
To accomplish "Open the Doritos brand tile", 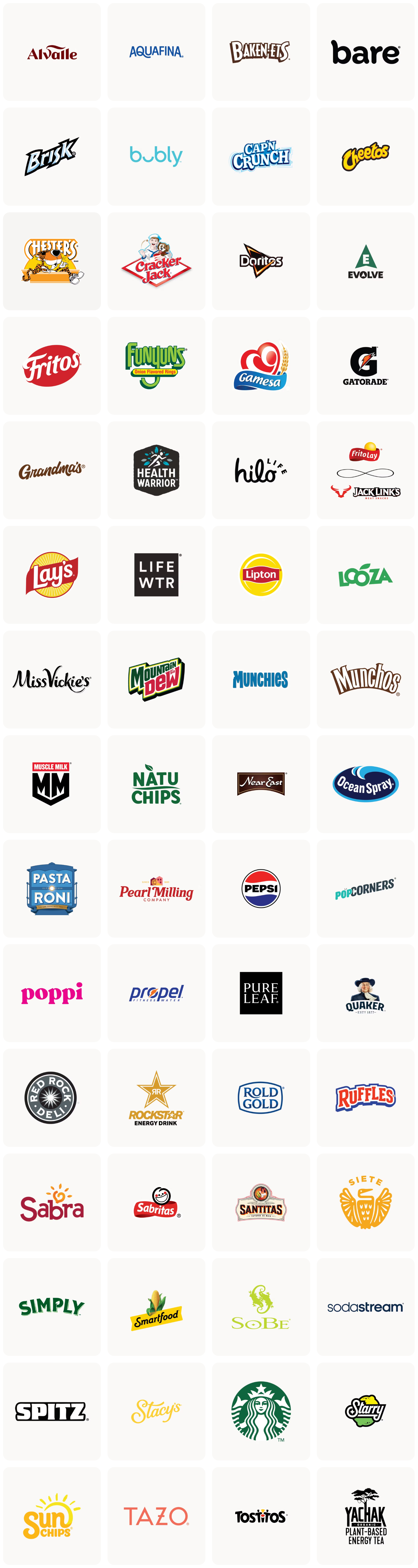I will click(261, 261).
